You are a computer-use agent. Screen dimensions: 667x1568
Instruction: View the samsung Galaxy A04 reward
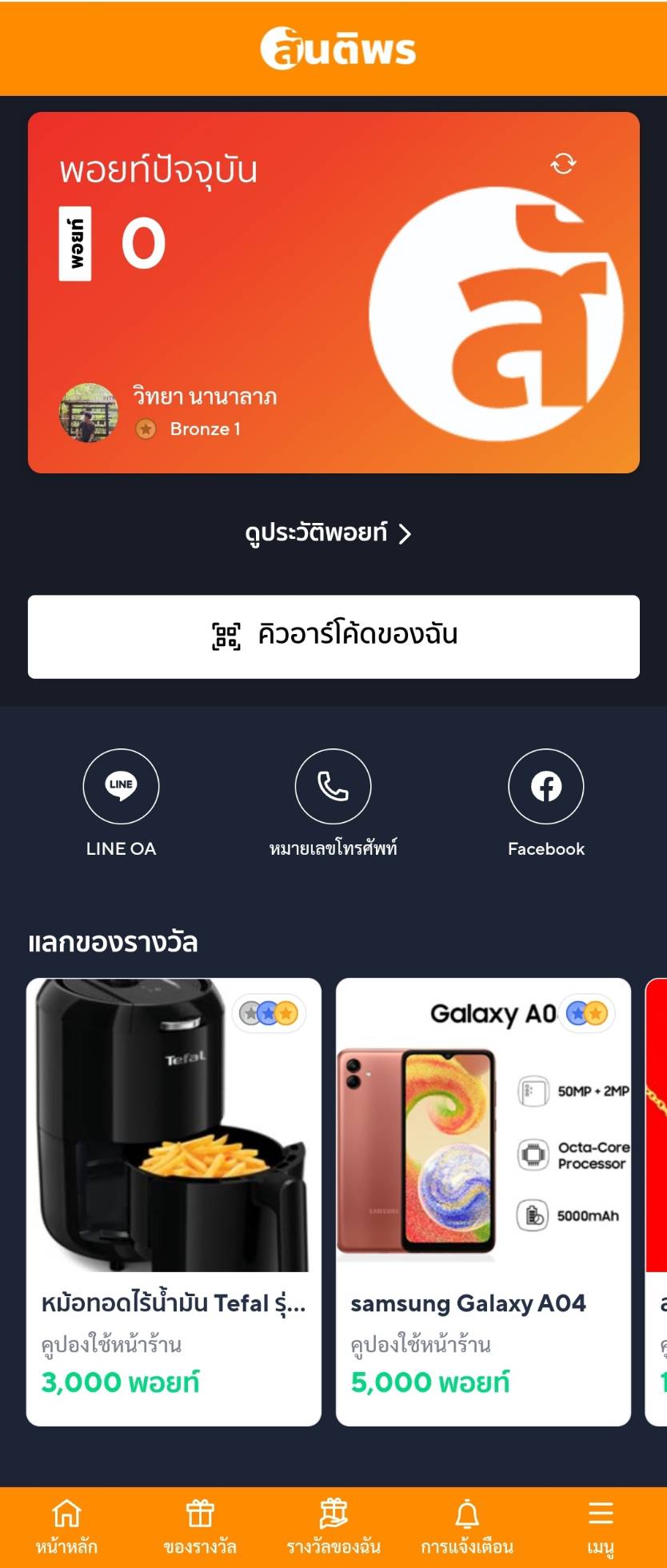(483, 1199)
